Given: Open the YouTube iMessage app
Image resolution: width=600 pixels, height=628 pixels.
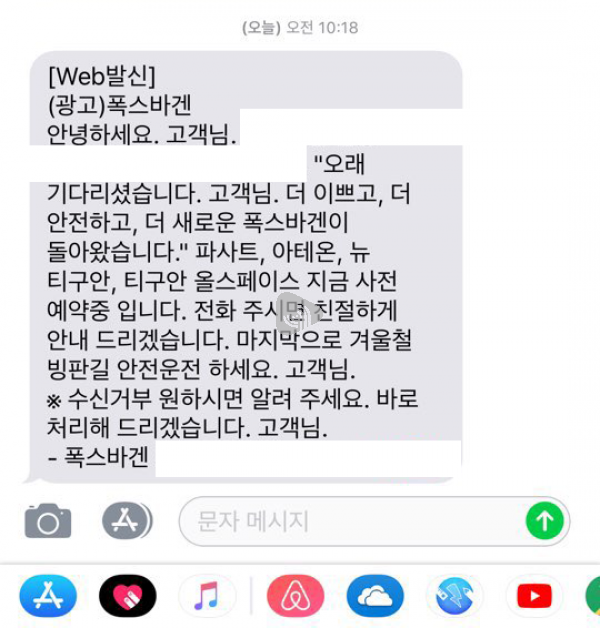Looking at the screenshot, I should (x=534, y=597).
